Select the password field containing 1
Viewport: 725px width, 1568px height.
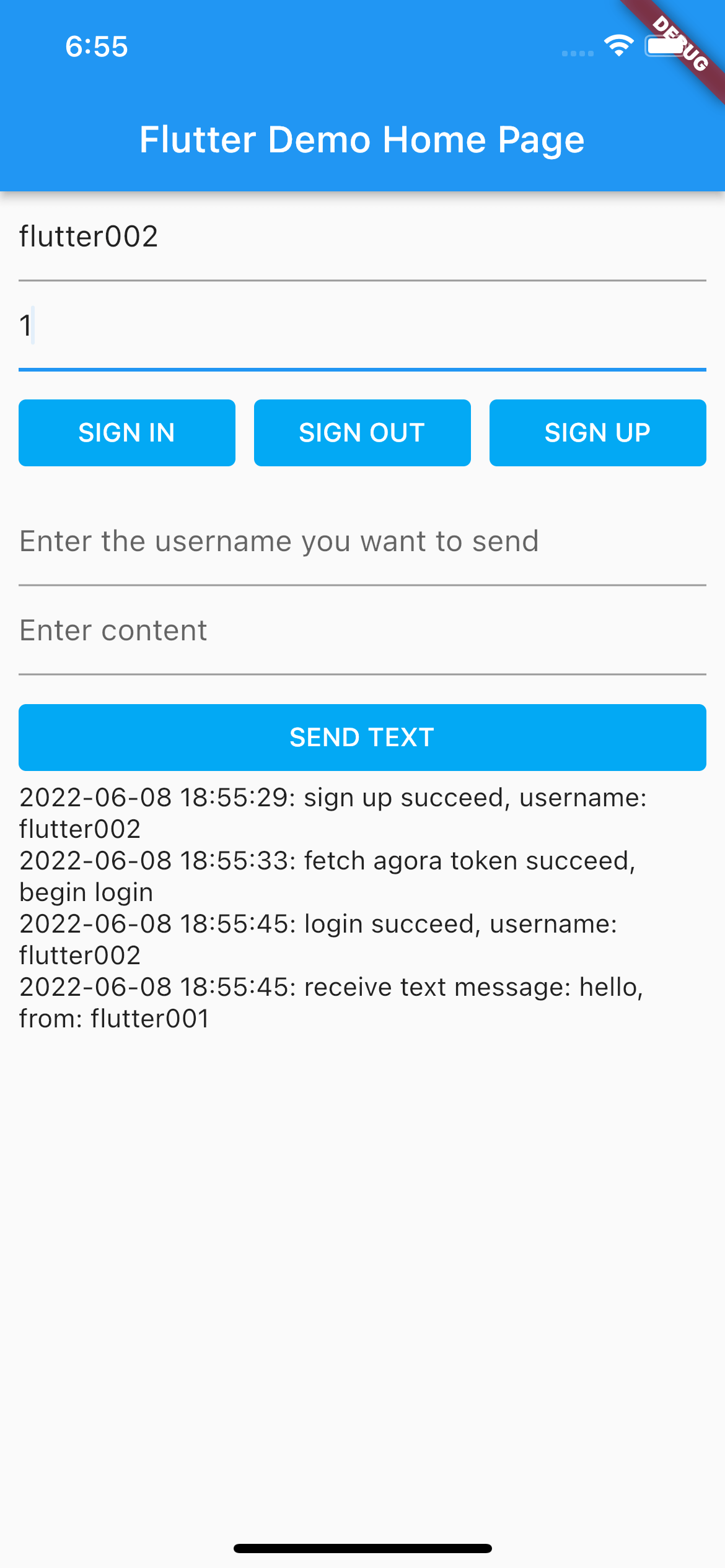[x=362, y=326]
